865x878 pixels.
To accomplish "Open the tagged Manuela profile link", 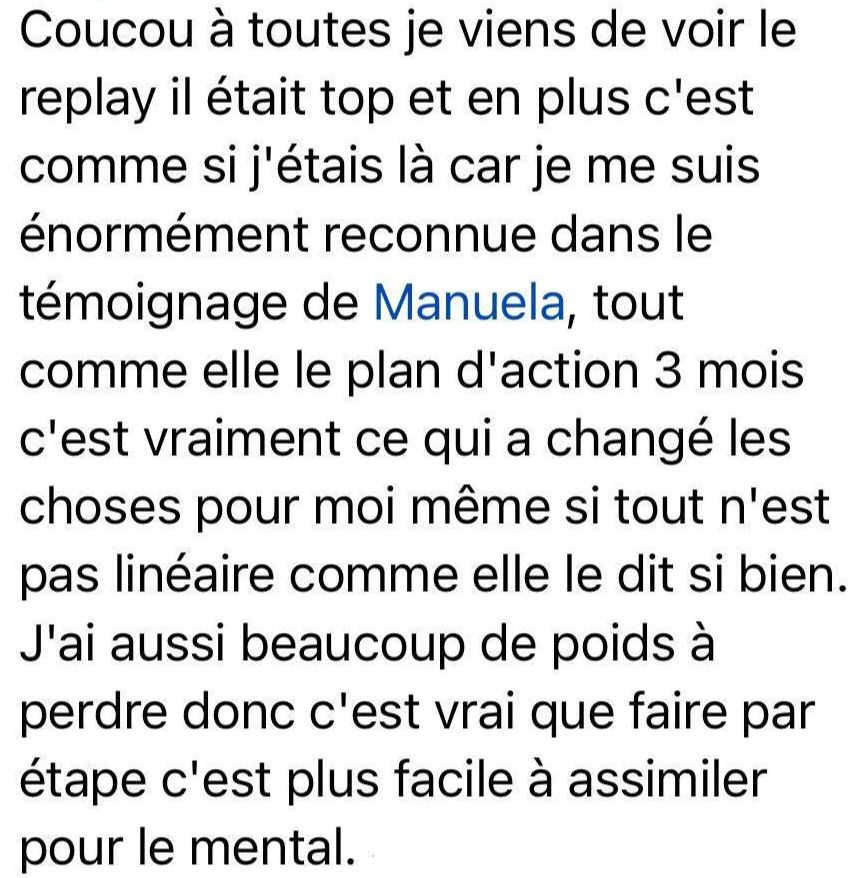I will coord(469,303).
